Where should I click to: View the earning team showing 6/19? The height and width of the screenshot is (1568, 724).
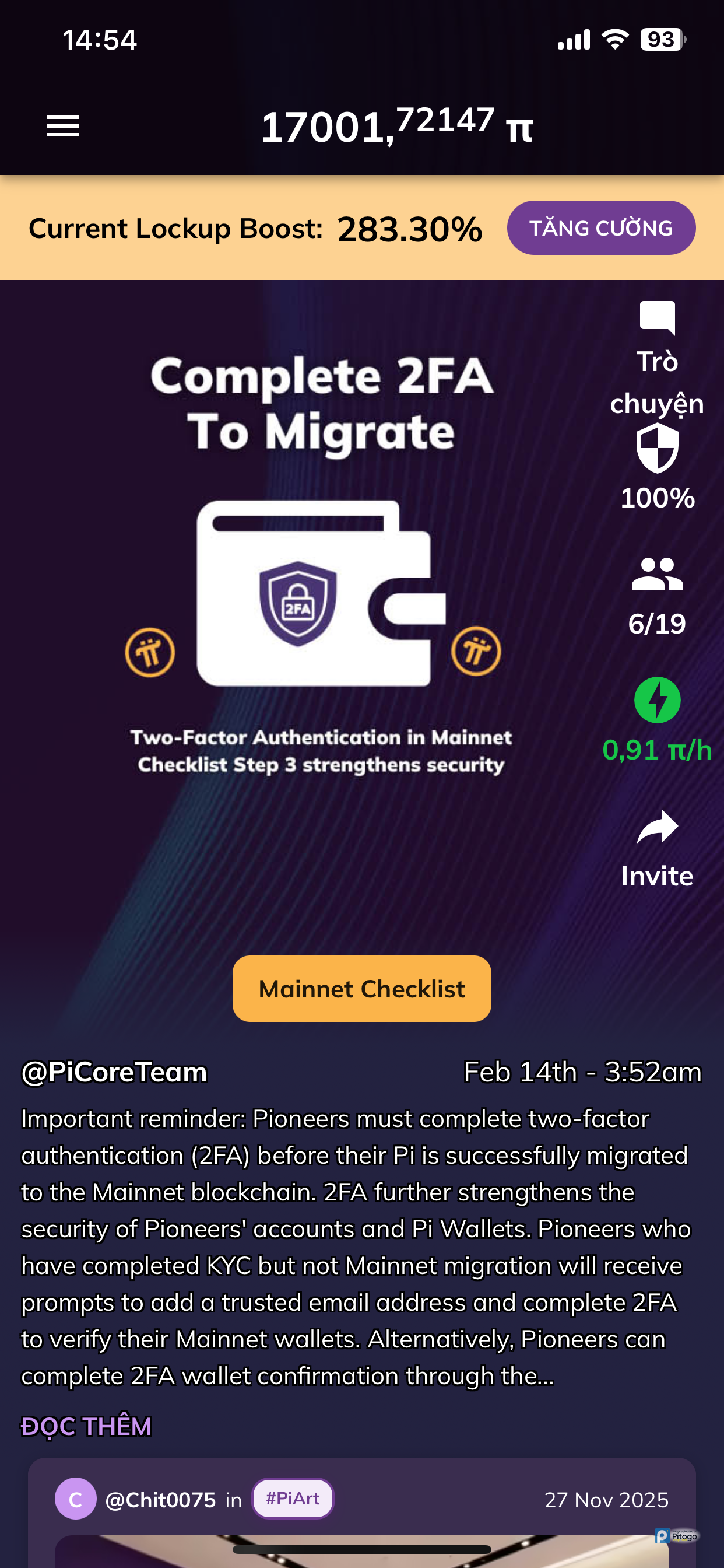pos(657,596)
